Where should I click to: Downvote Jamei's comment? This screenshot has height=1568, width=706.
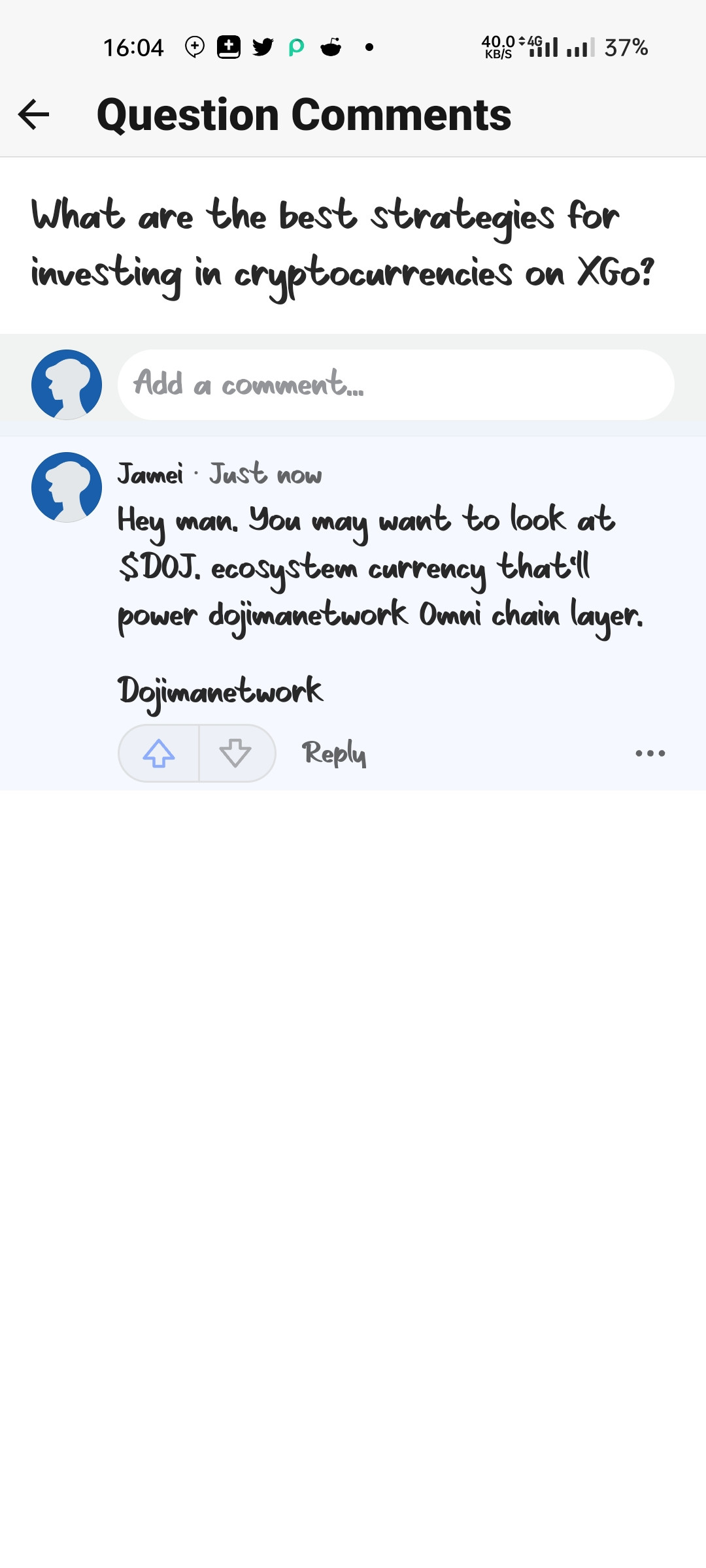click(x=236, y=753)
